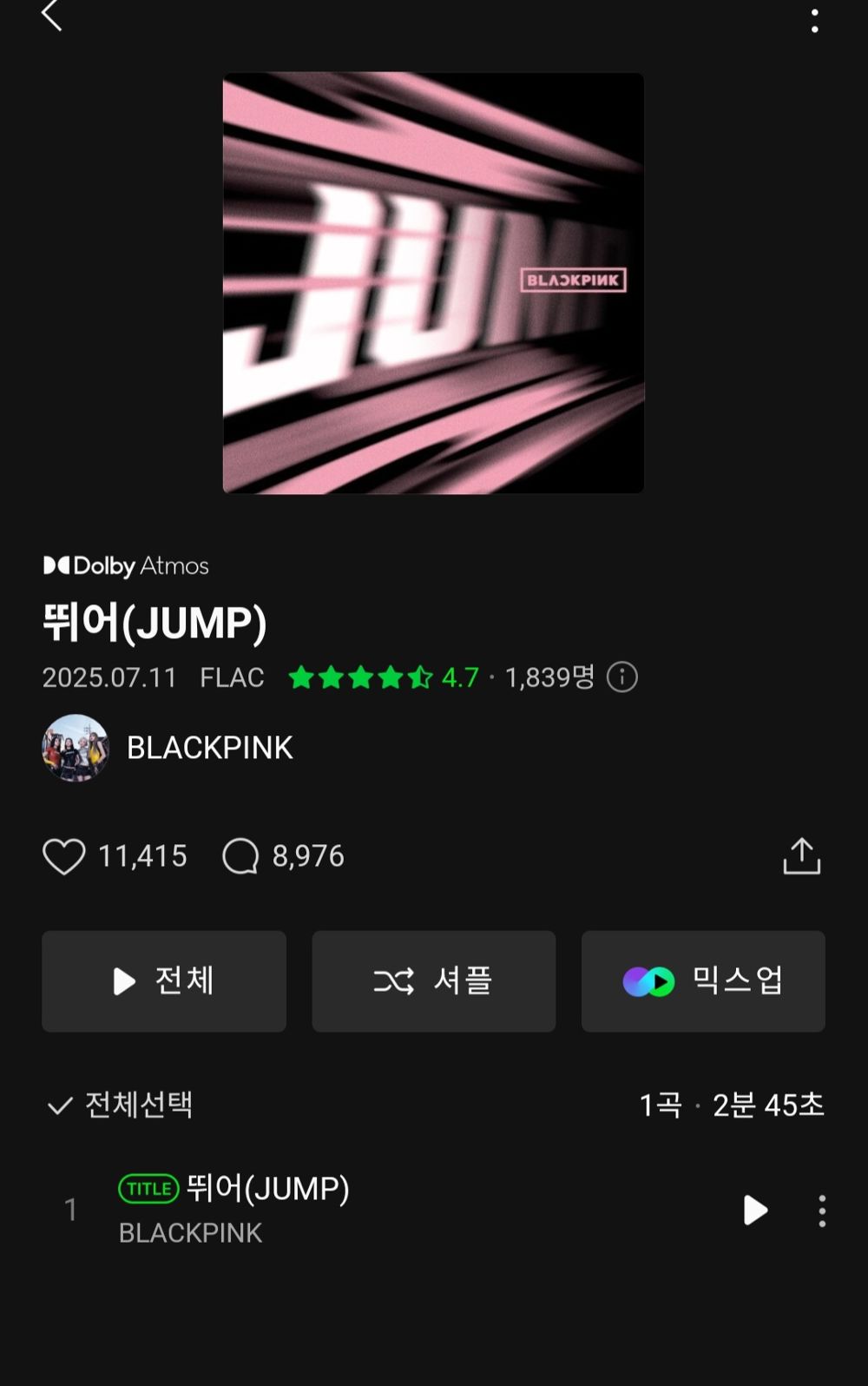Viewport: 868px width, 1386px height.
Task: Select the TITLE badge on the track
Action: coord(148,1189)
